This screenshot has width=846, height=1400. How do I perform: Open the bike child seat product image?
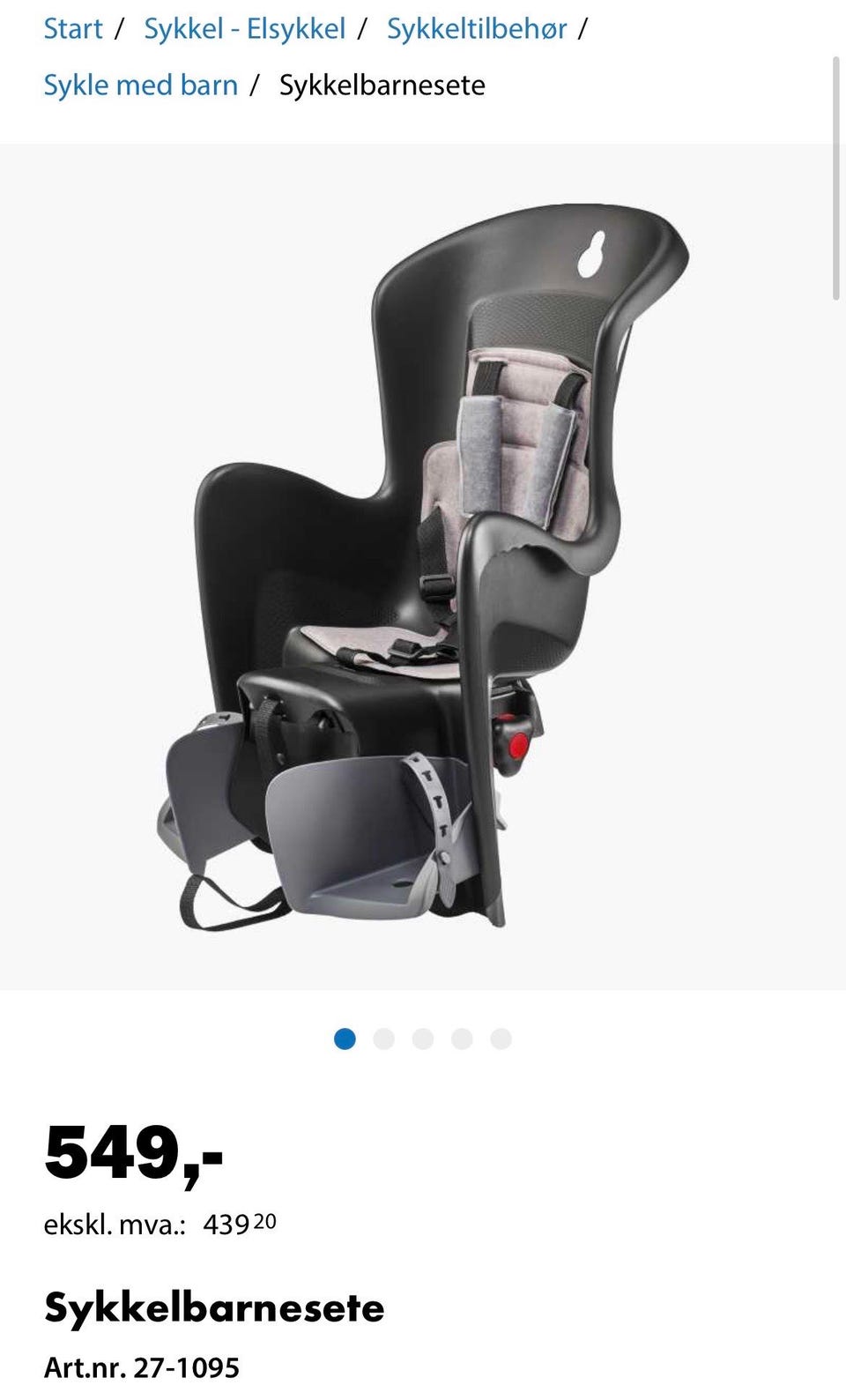423,566
